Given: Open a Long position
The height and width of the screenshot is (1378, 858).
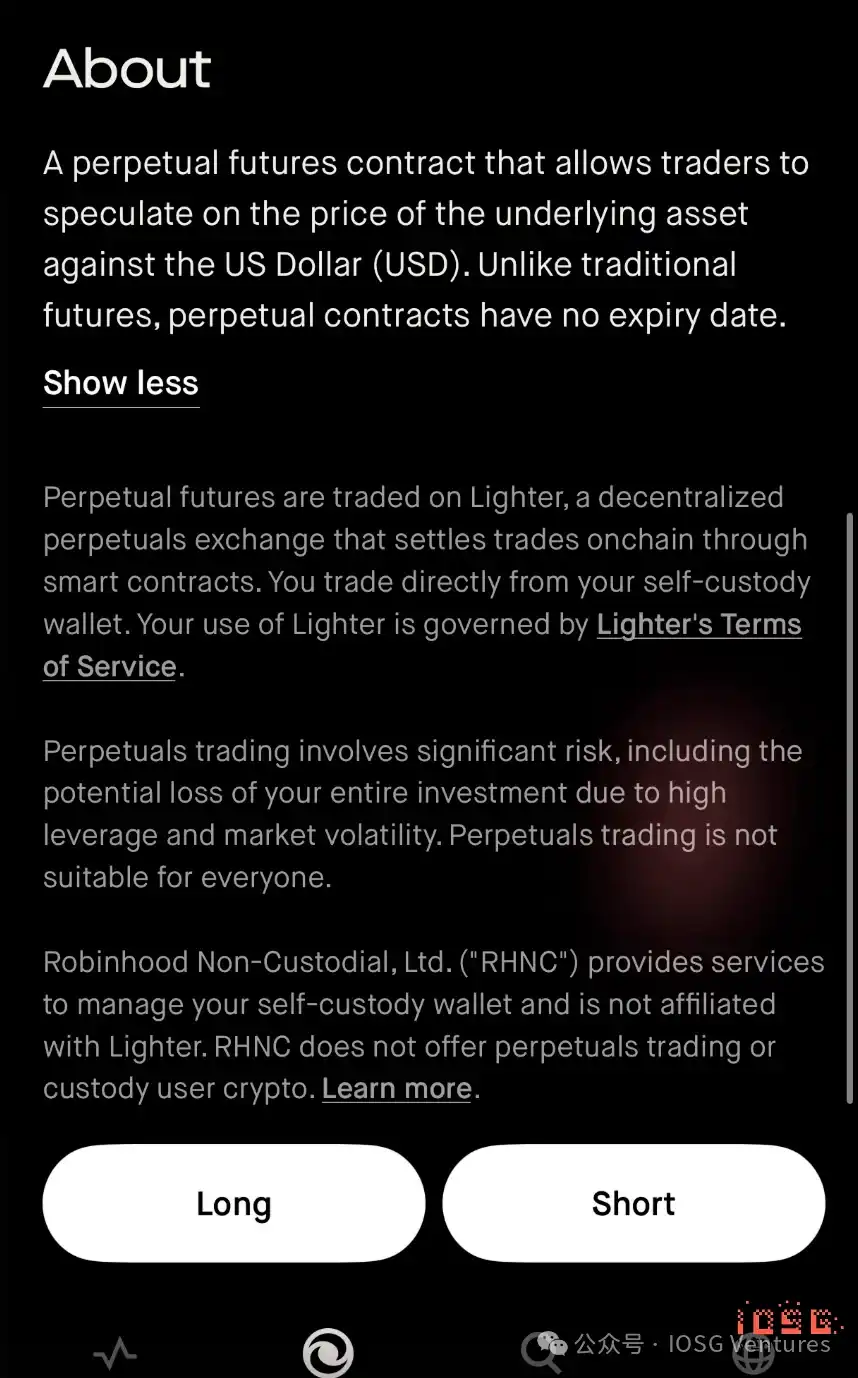Looking at the screenshot, I should pos(234,1203).
